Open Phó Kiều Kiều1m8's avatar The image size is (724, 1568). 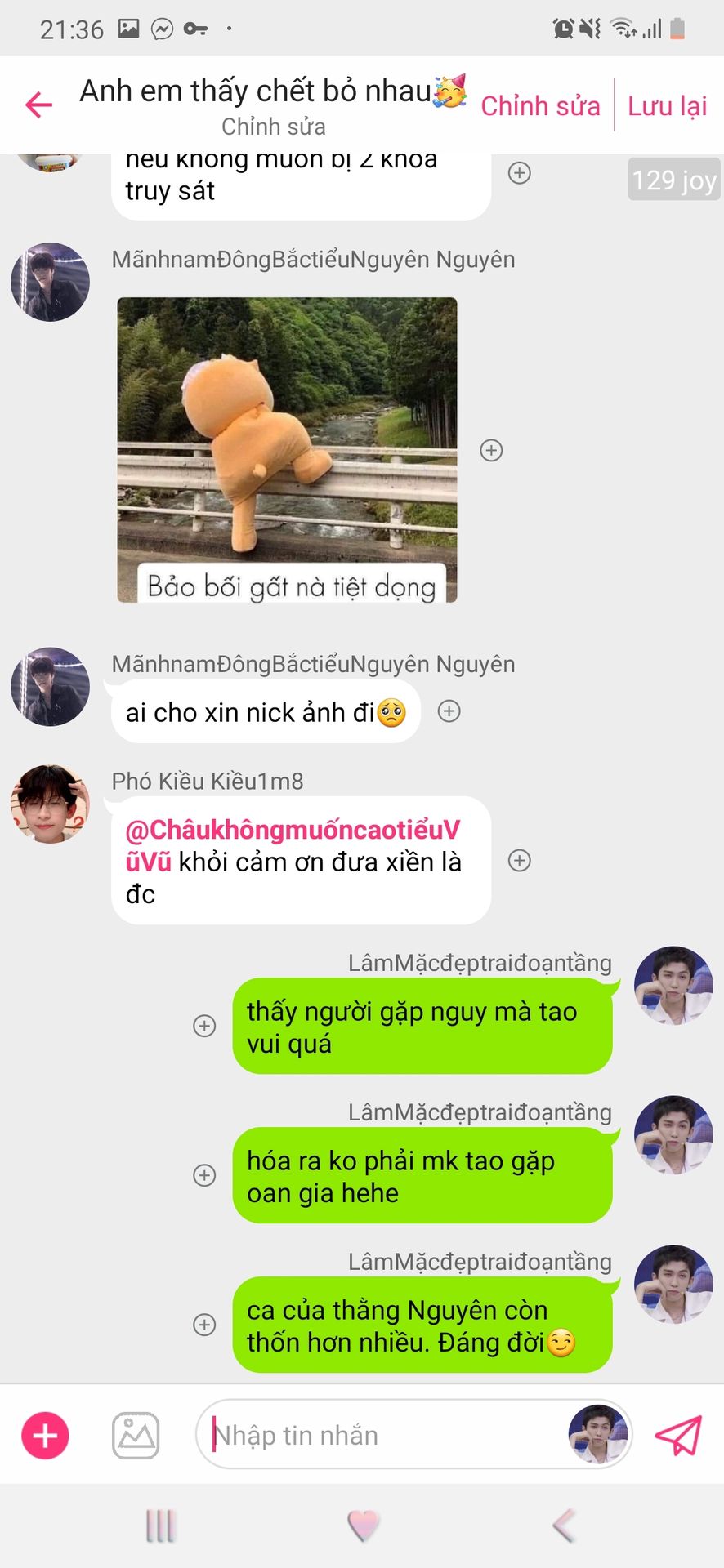tap(50, 804)
